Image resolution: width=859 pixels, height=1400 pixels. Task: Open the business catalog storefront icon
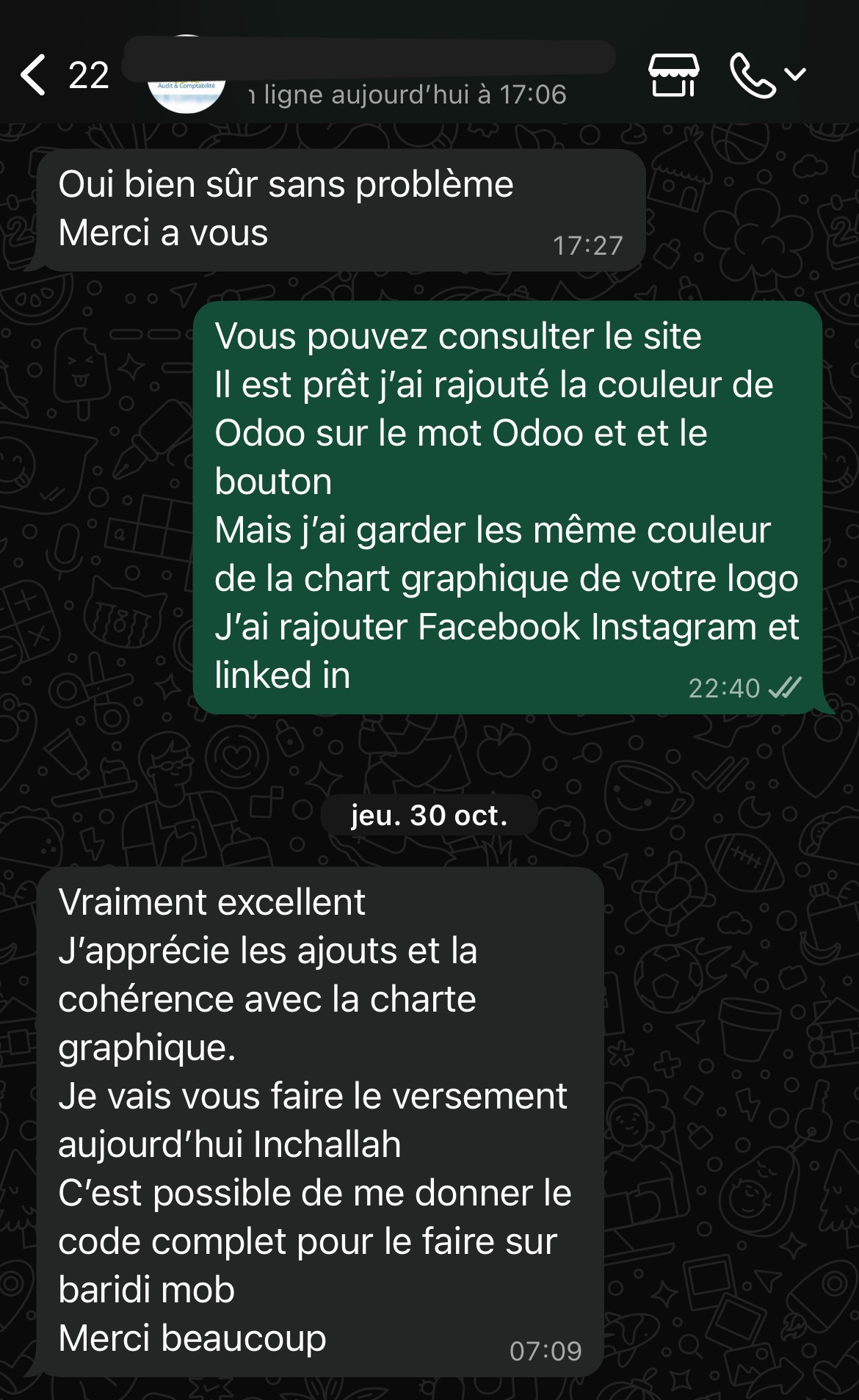(x=673, y=75)
